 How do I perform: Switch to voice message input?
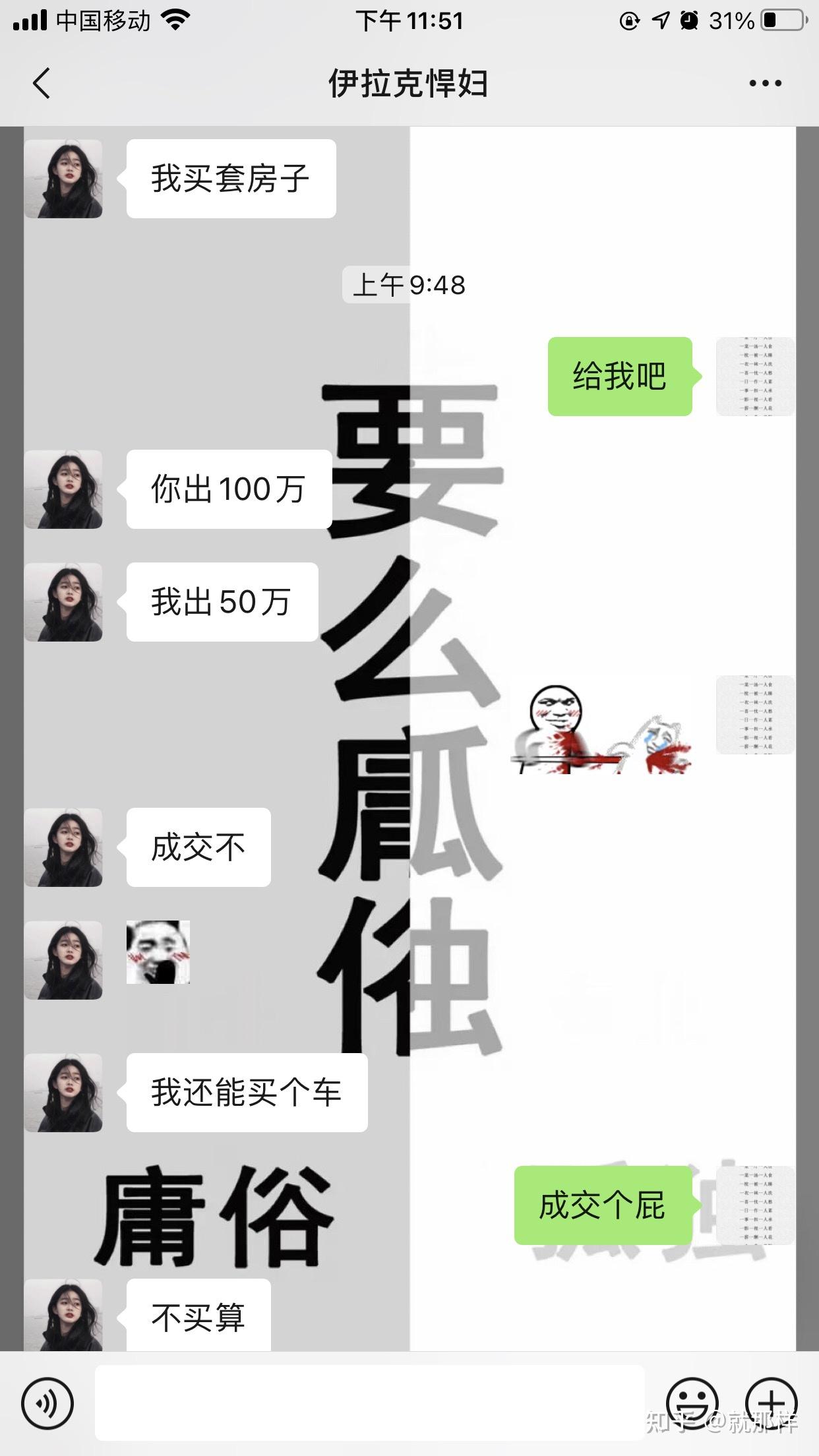pyautogui.click(x=47, y=1404)
